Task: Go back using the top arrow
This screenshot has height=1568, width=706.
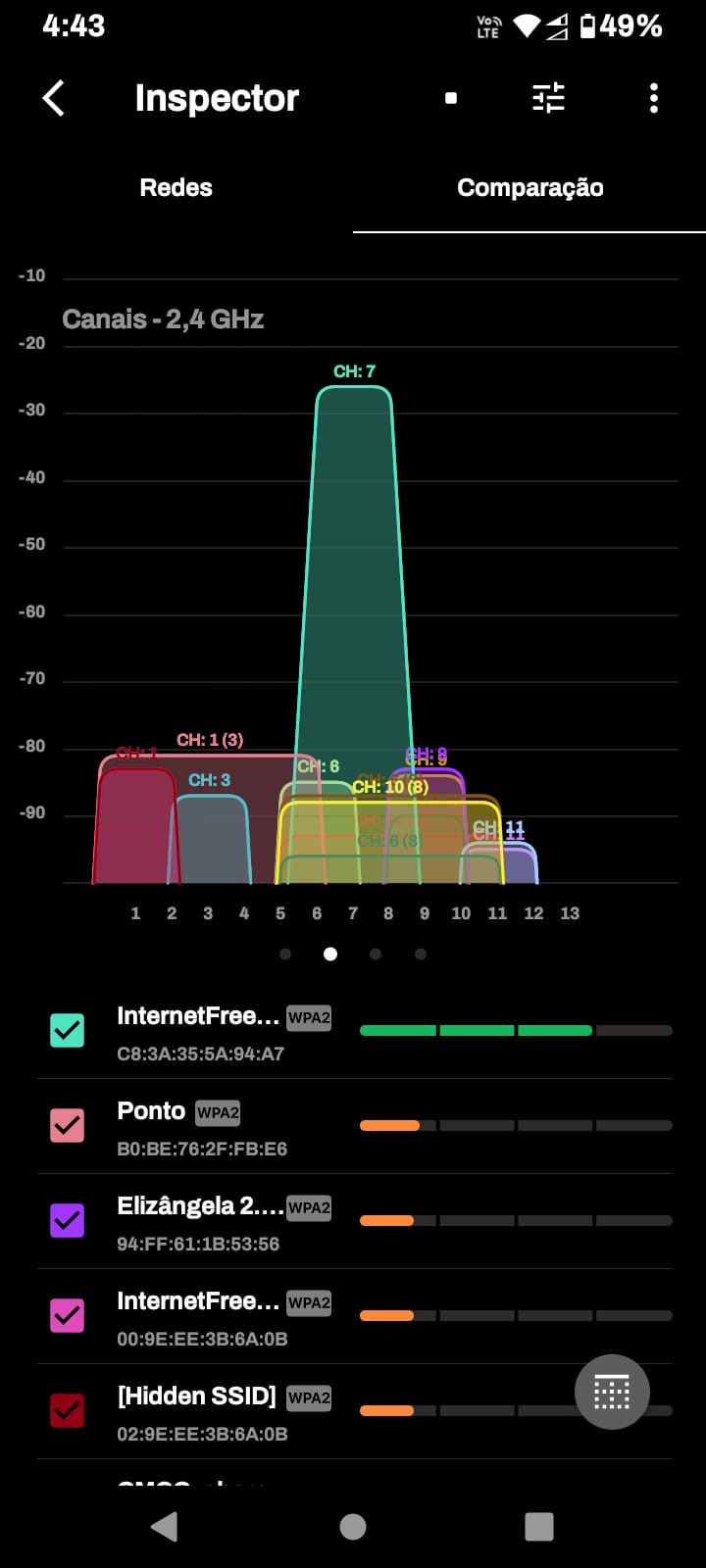Action: (x=54, y=98)
